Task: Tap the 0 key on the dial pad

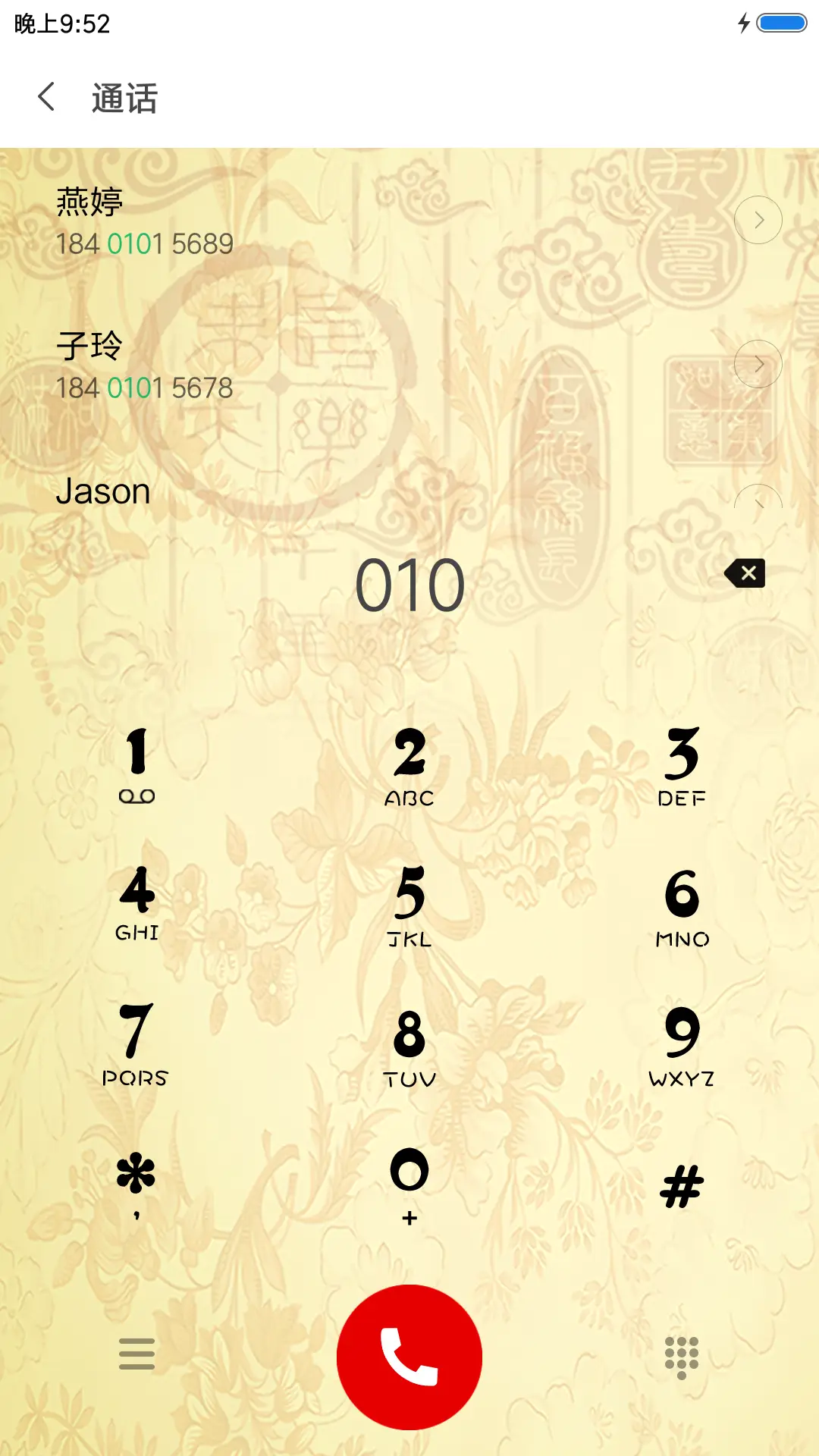Action: (409, 1179)
